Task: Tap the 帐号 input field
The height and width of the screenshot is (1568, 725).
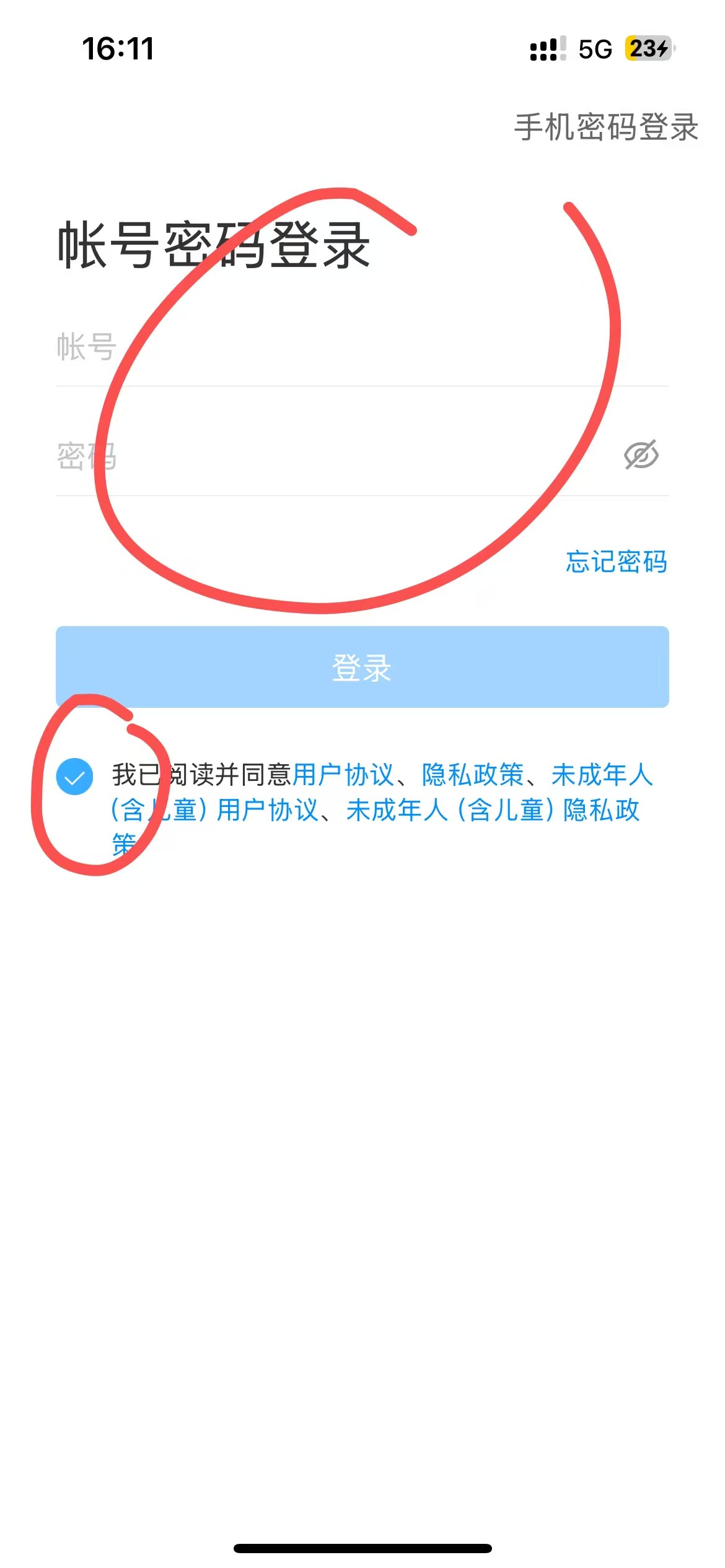Action: (362, 347)
